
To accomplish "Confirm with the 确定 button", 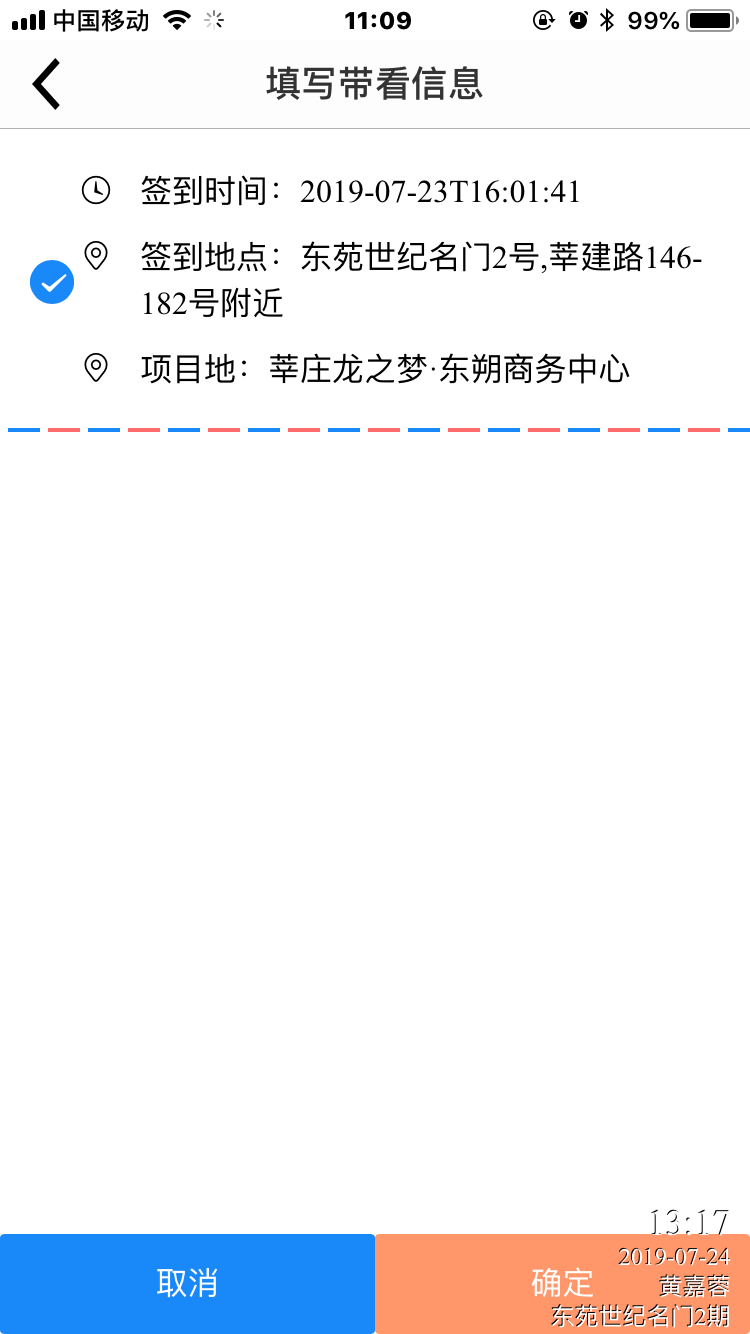I will [562, 1283].
